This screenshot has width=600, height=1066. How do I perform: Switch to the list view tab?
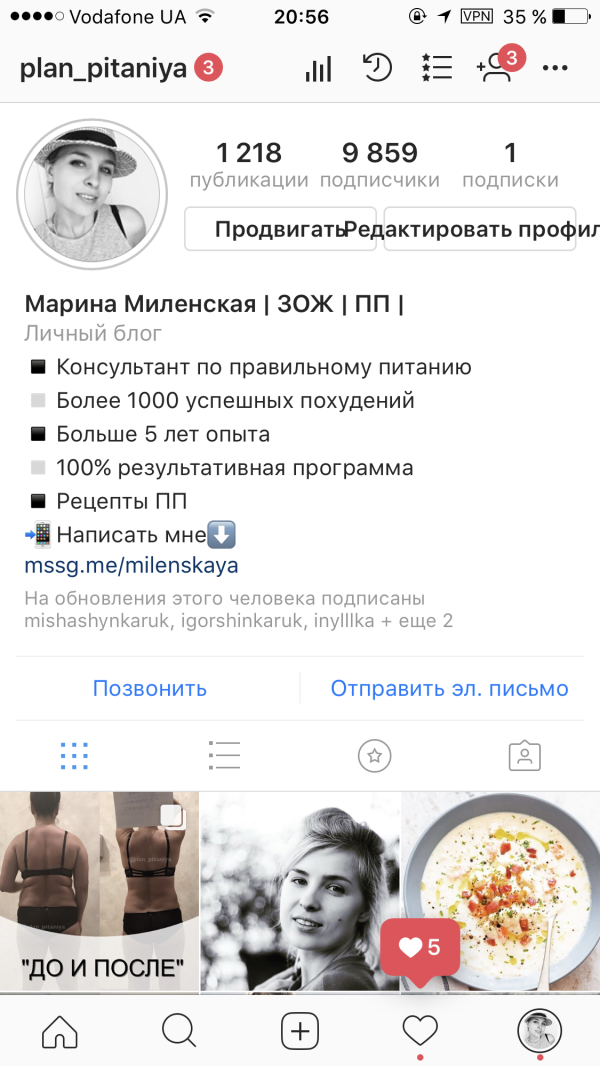[224, 756]
